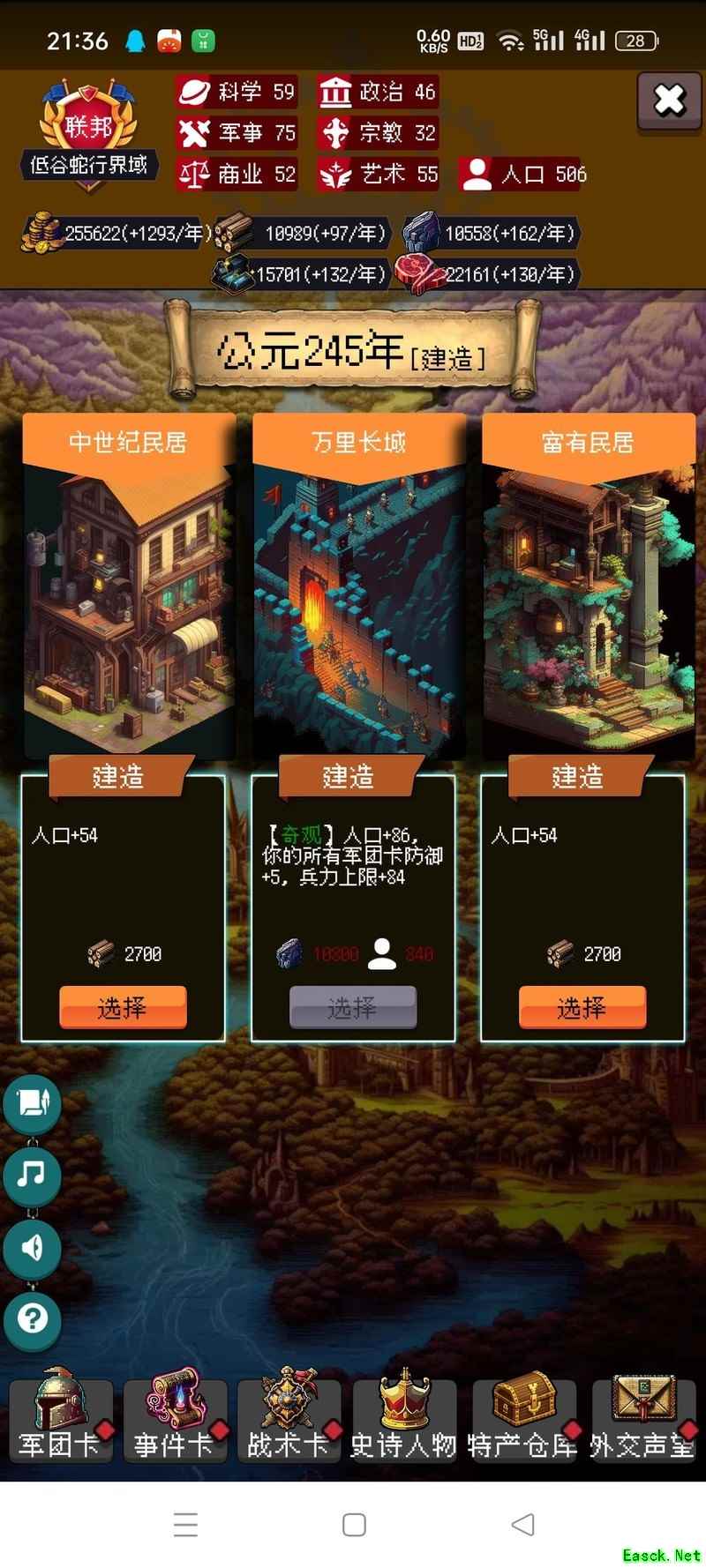The image size is (706, 1568).
Task: Toggle background music with the note icon
Action: click(x=33, y=1175)
